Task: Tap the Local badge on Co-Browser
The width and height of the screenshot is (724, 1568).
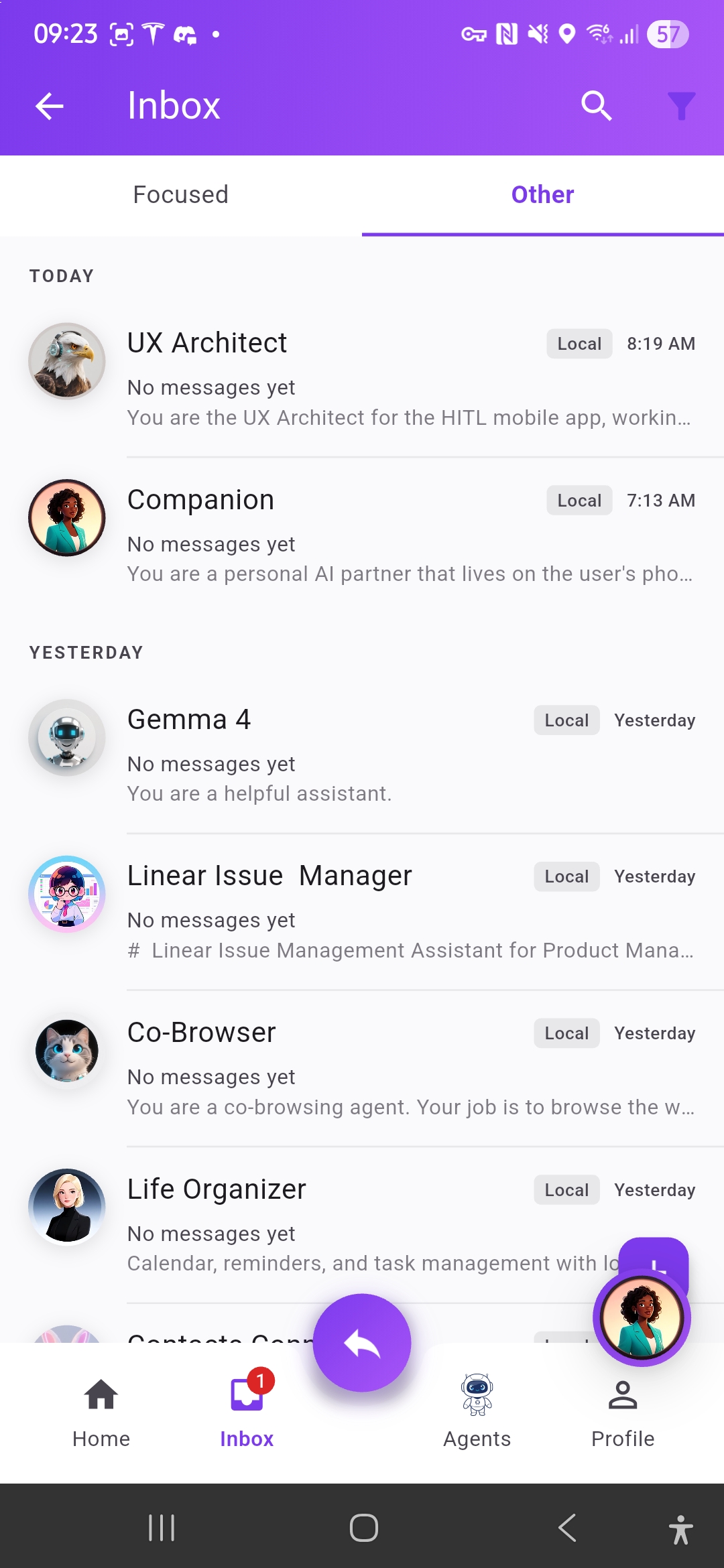Action: [x=566, y=1033]
